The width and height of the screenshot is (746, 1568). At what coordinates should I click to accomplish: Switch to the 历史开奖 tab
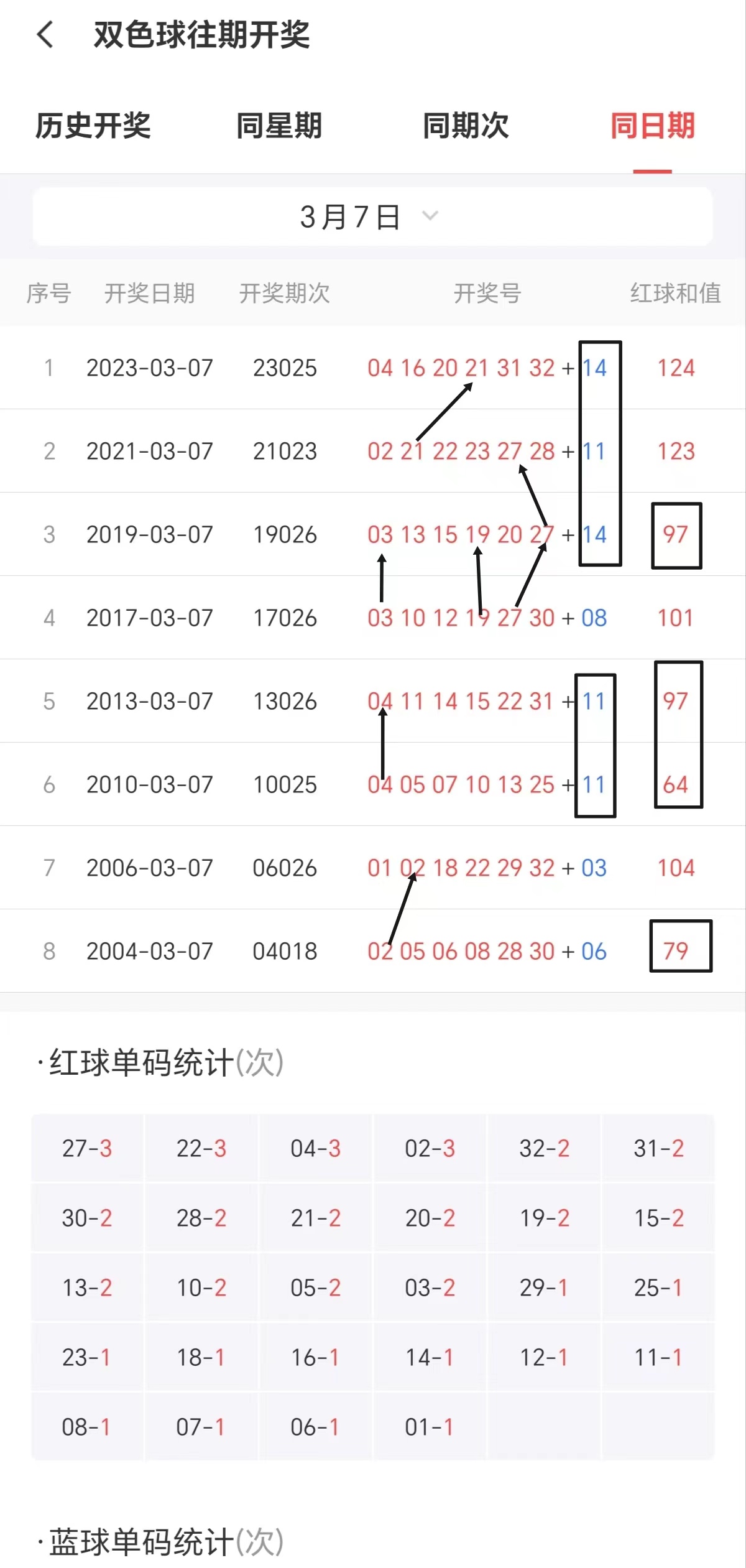(93, 126)
